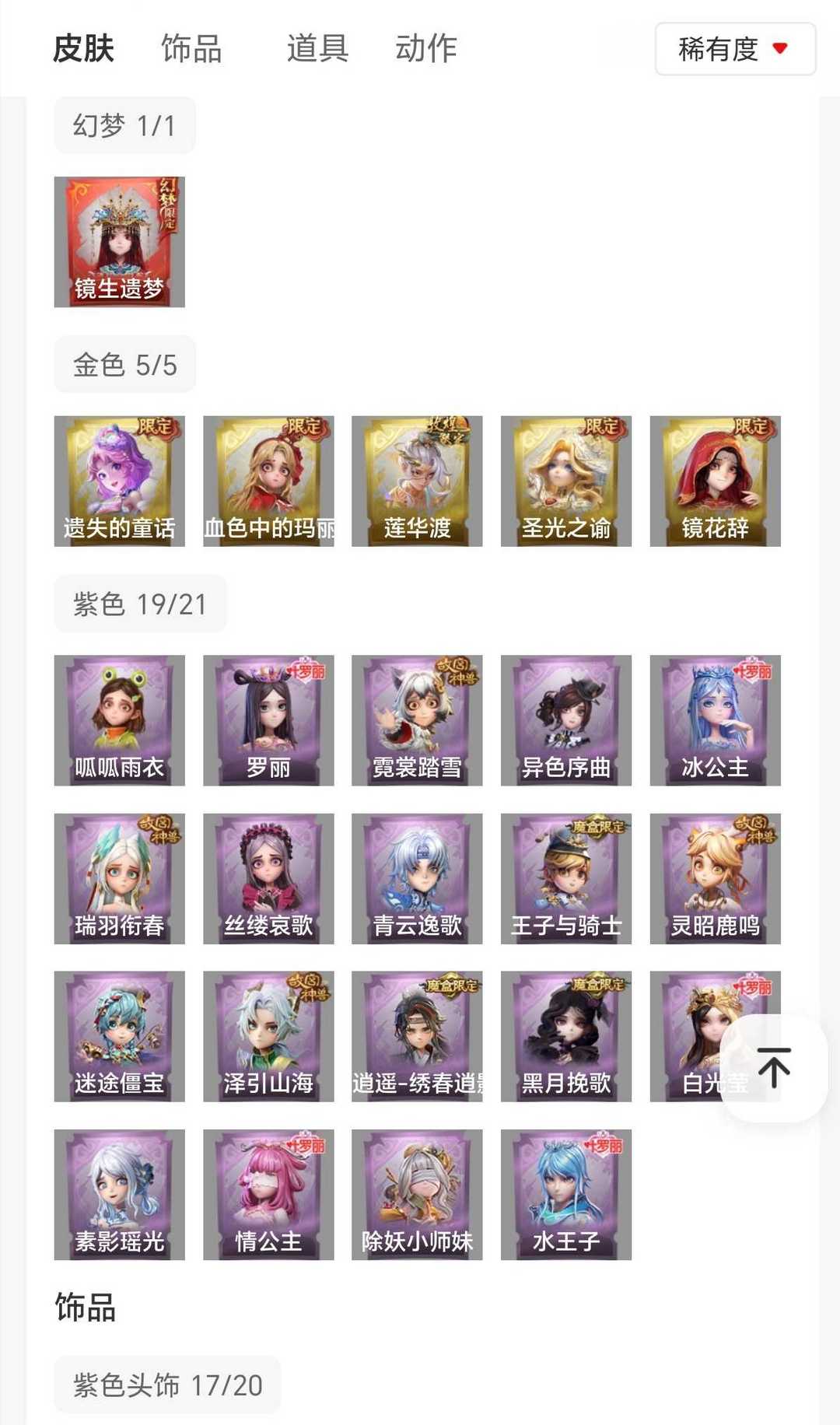View the 黑月挽歌 skin

click(x=565, y=1036)
